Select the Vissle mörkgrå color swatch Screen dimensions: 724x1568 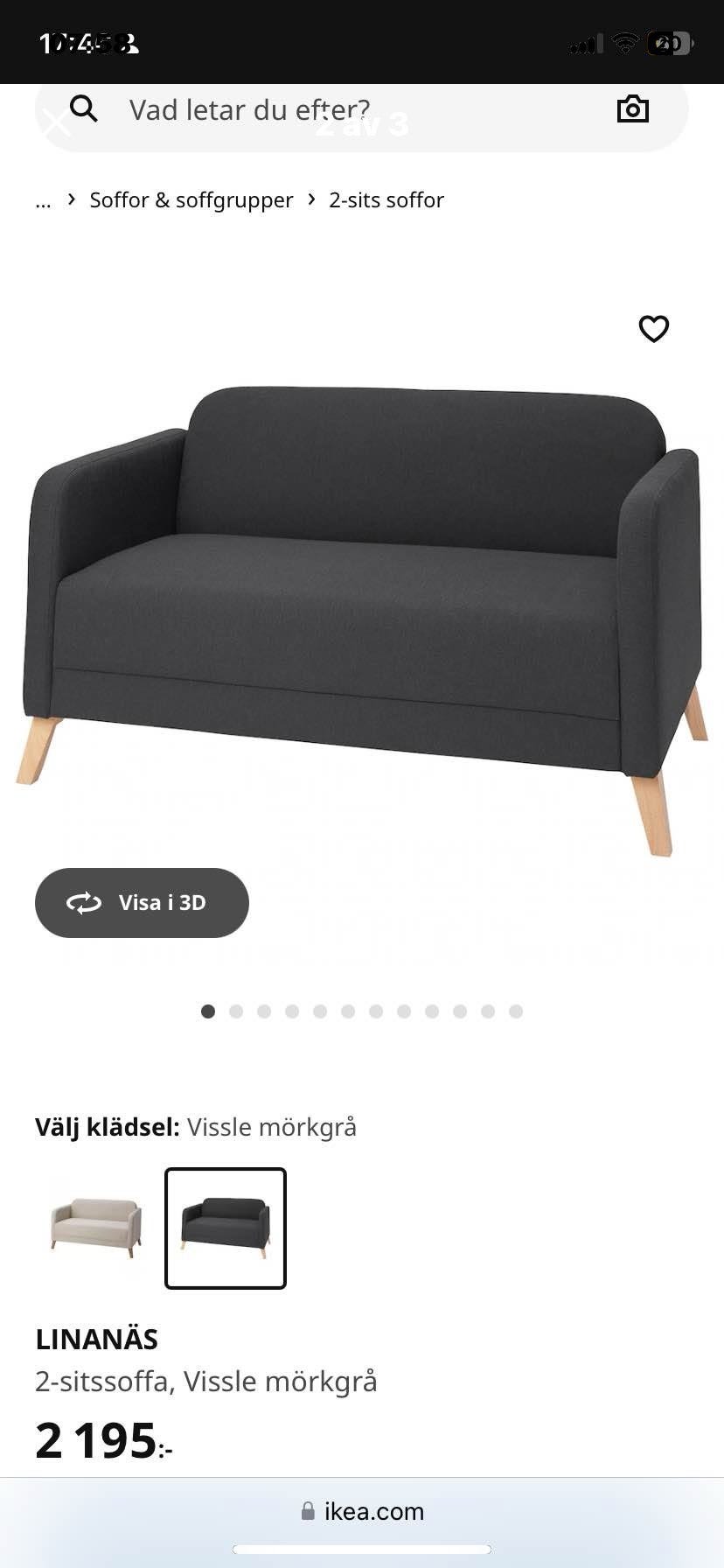coord(225,1227)
